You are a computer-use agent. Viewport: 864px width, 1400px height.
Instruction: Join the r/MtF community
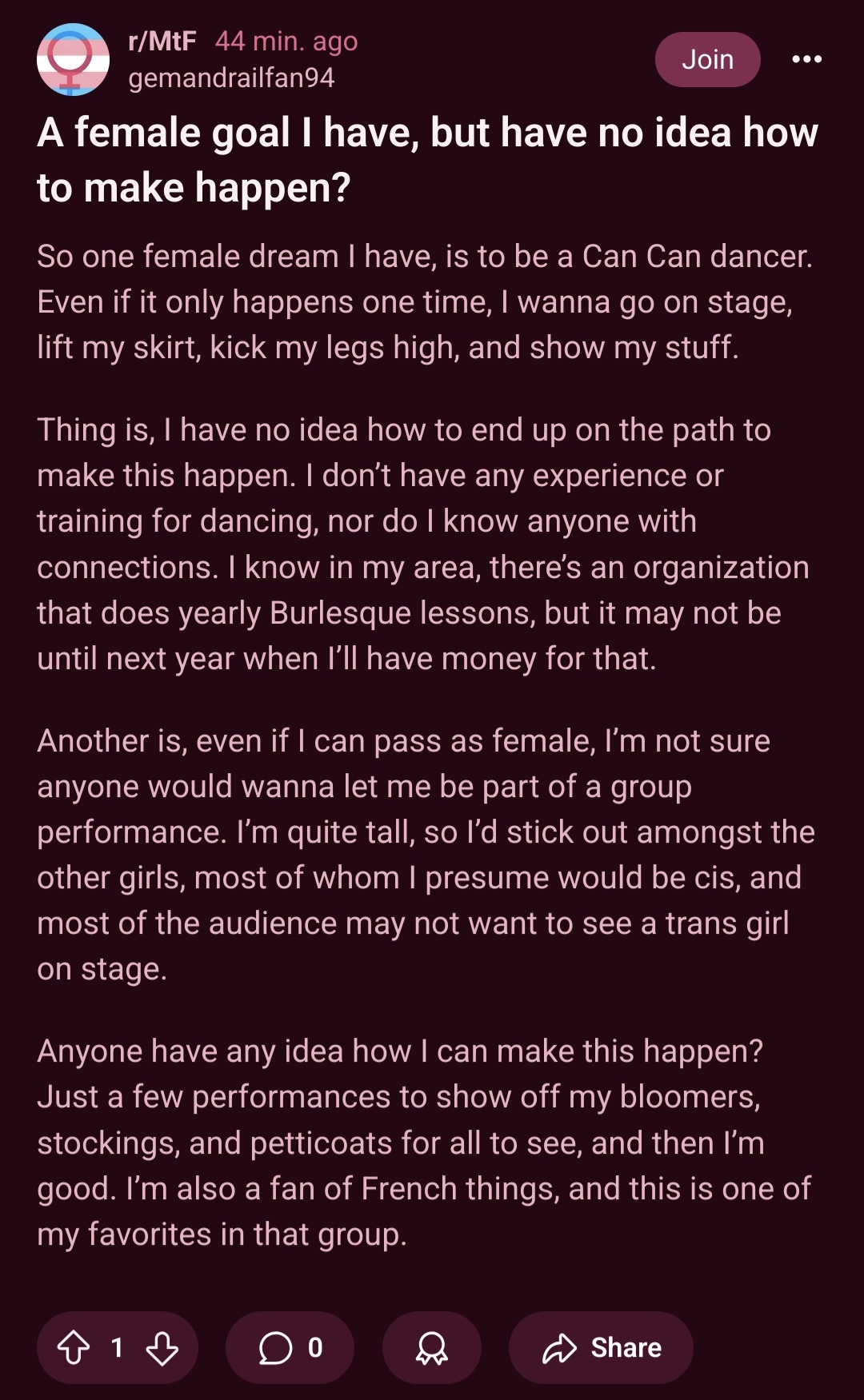[707, 59]
